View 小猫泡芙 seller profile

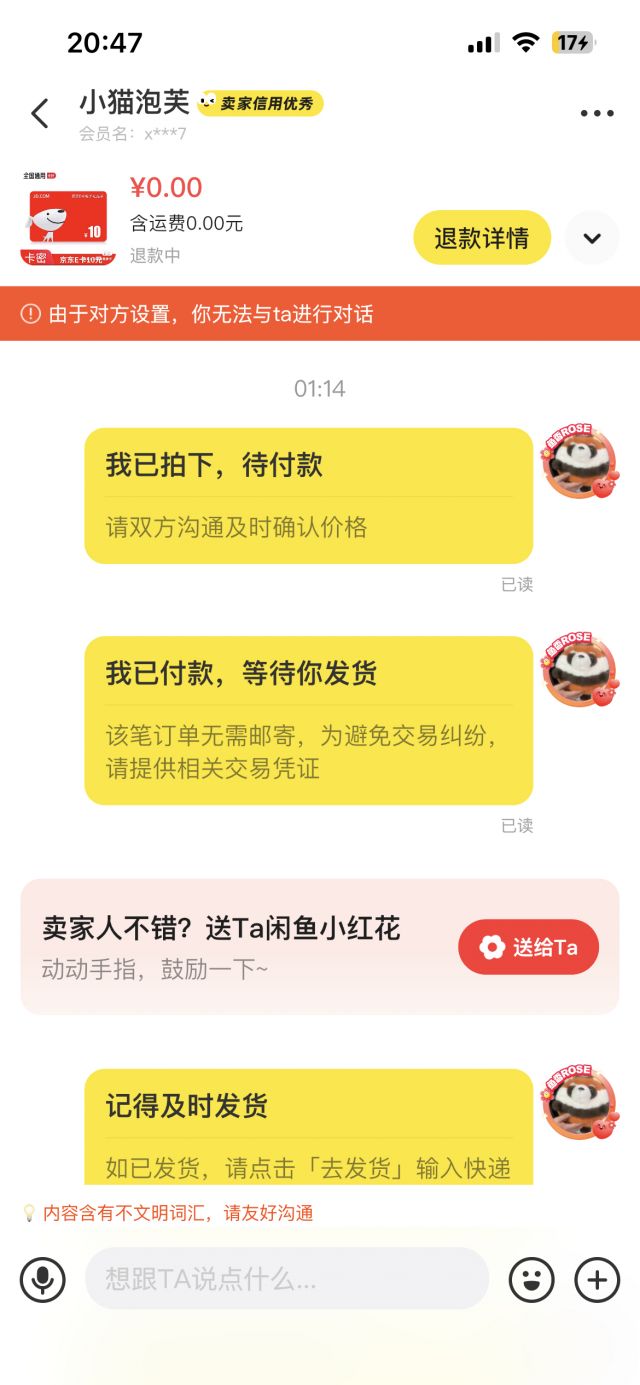click(x=134, y=102)
